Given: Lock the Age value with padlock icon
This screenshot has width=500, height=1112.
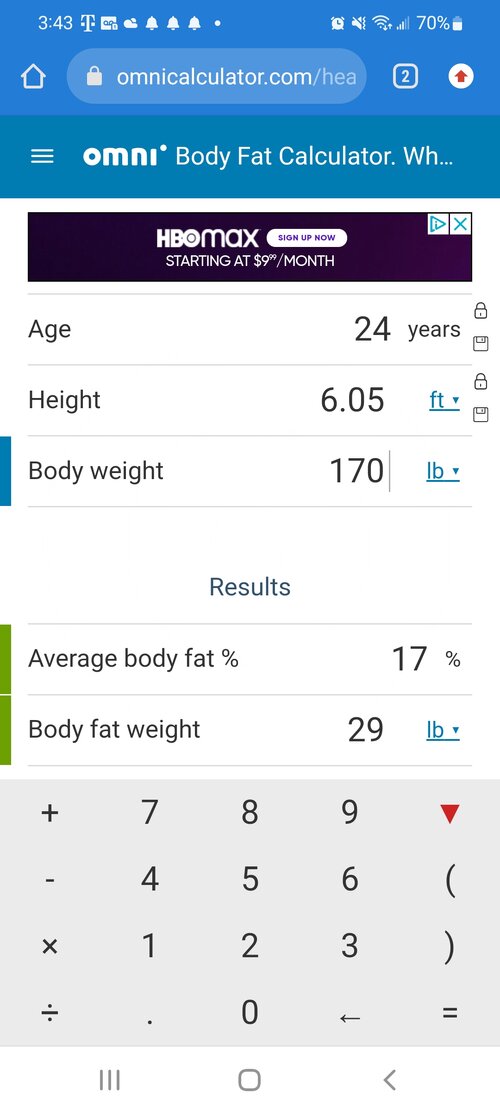Looking at the screenshot, I should click(x=481, y=311).
